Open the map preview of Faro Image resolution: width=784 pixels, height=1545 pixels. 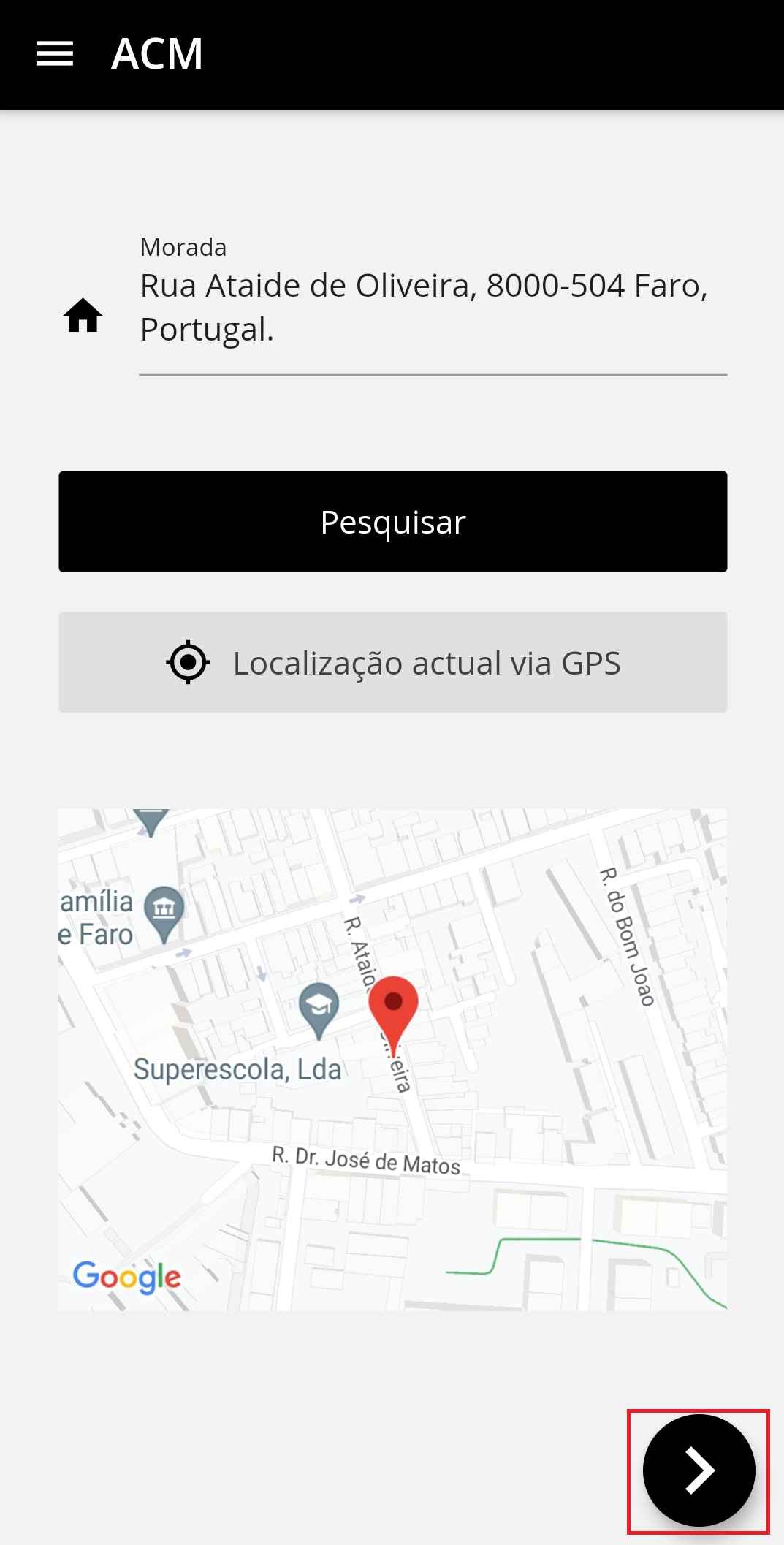click(x=393, y=1060)
